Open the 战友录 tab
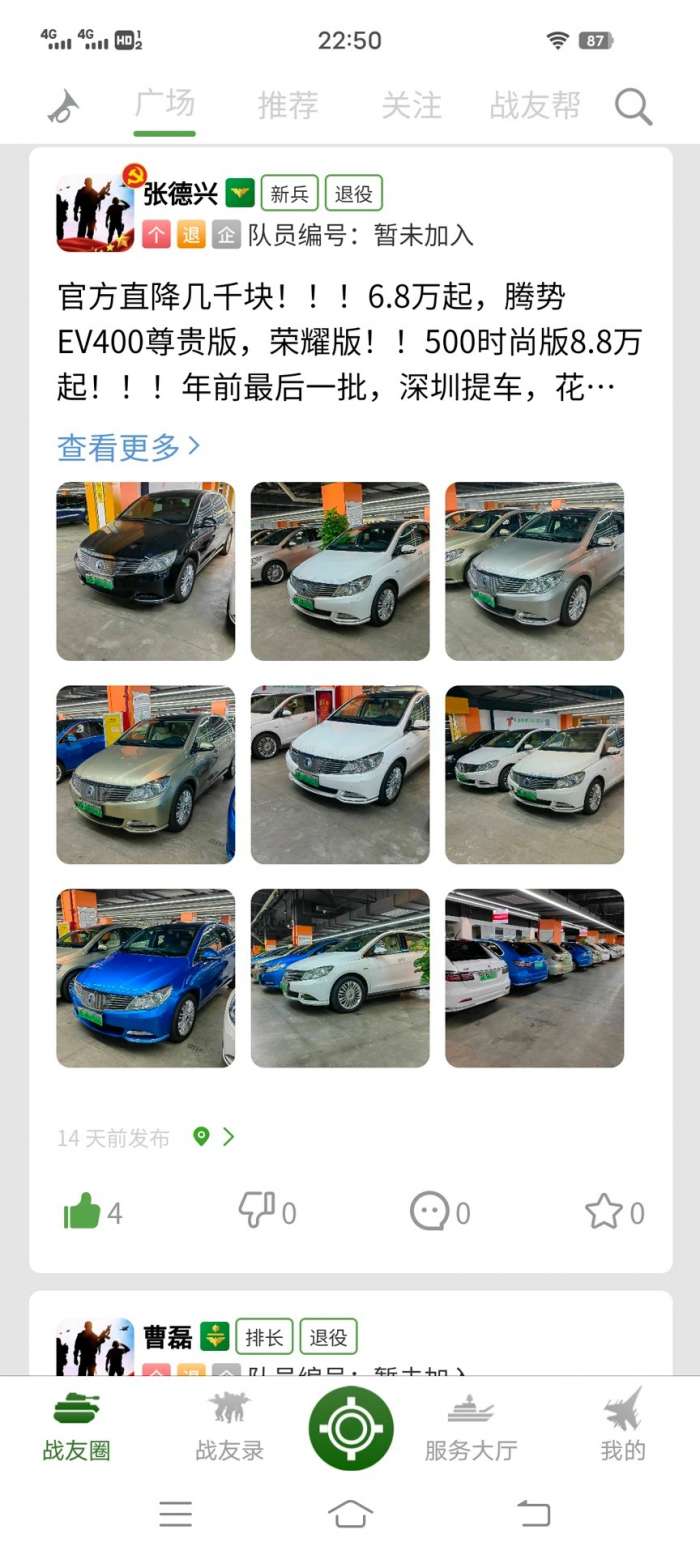Viewport: 700px width, 1555px height. (229, 1427)
